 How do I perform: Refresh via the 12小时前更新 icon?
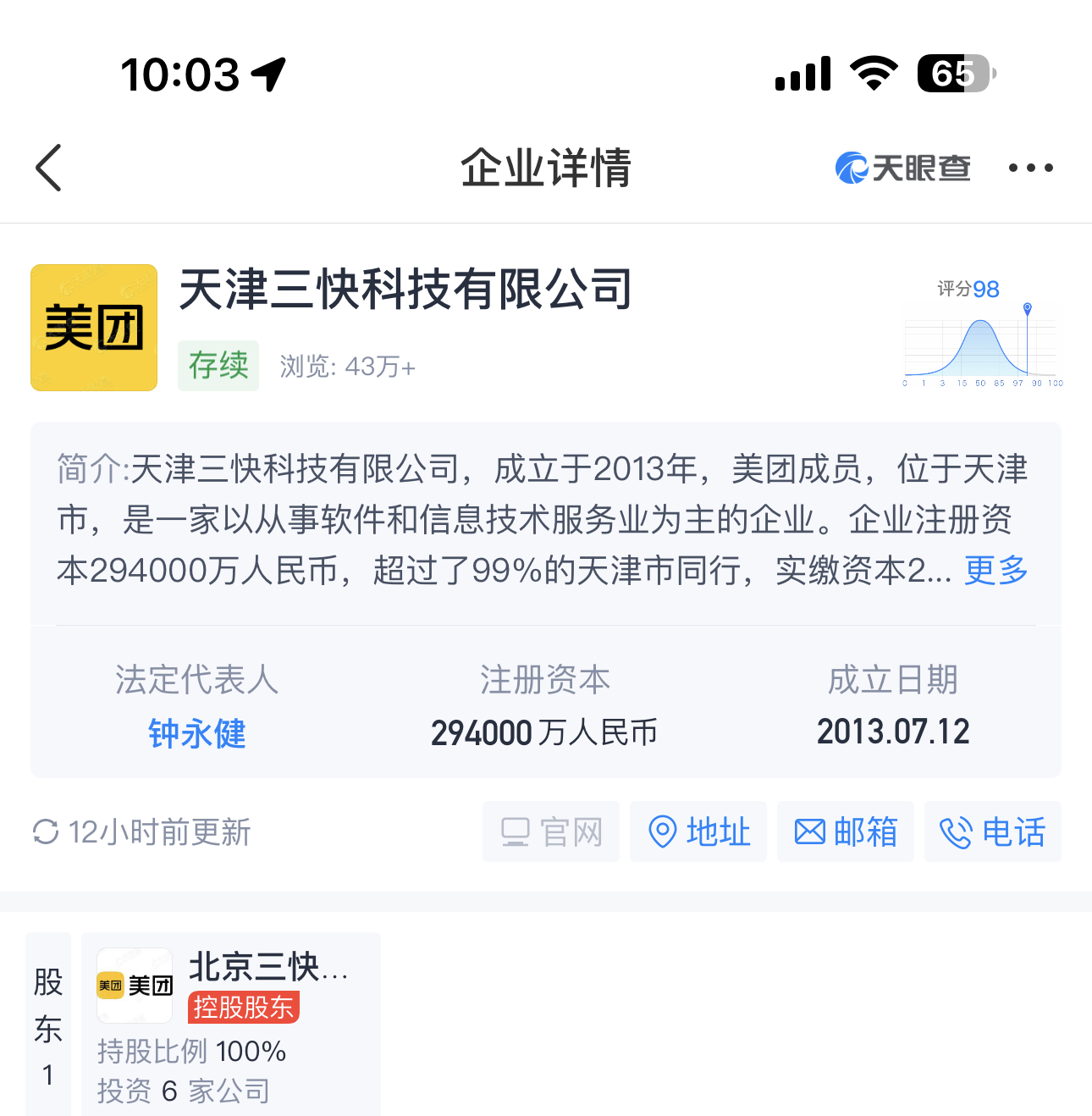coord(46,831)
